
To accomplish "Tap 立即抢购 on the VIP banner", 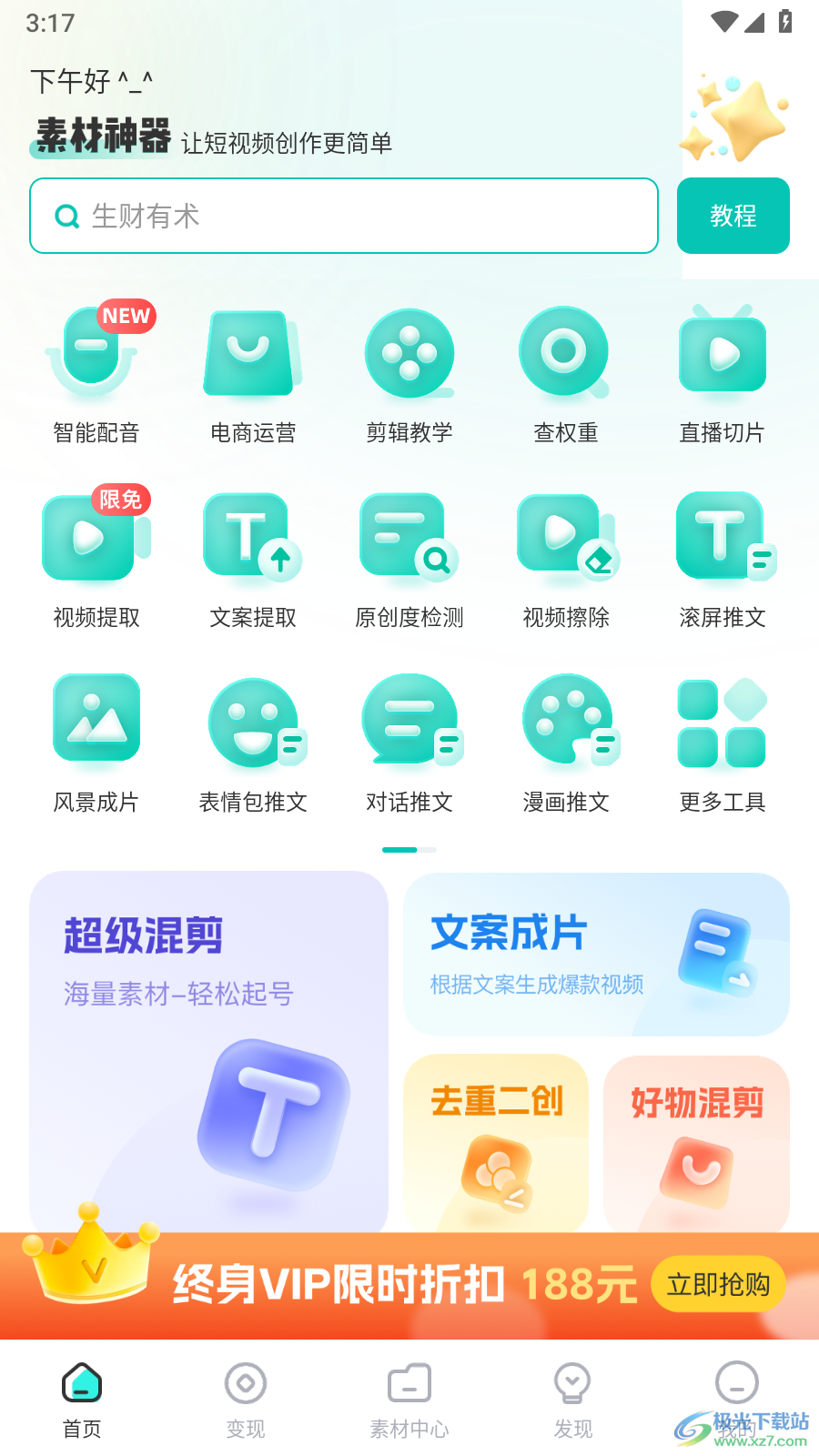I will click(x=718, y=1284).
